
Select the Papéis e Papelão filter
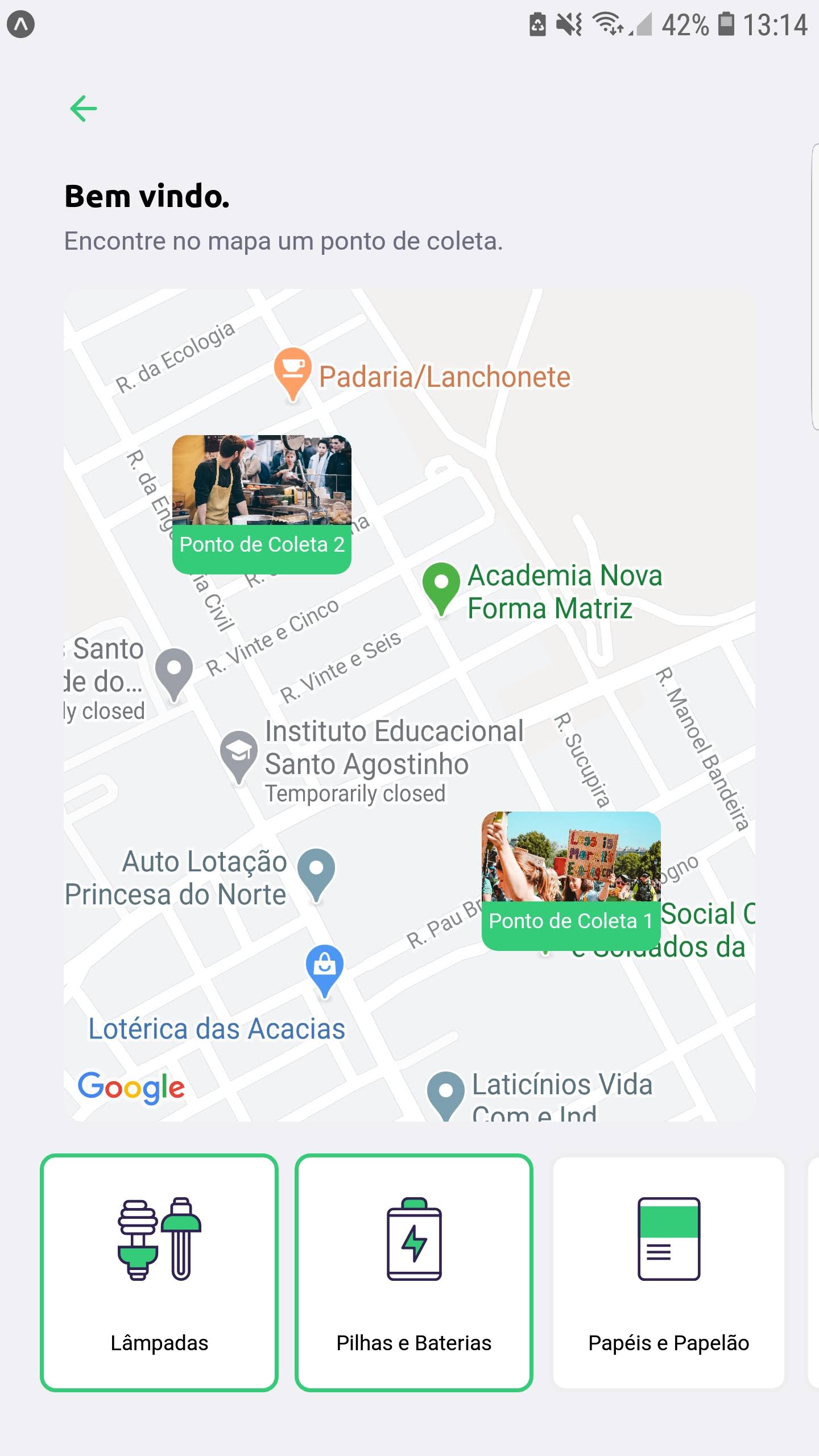(668, 1273)
